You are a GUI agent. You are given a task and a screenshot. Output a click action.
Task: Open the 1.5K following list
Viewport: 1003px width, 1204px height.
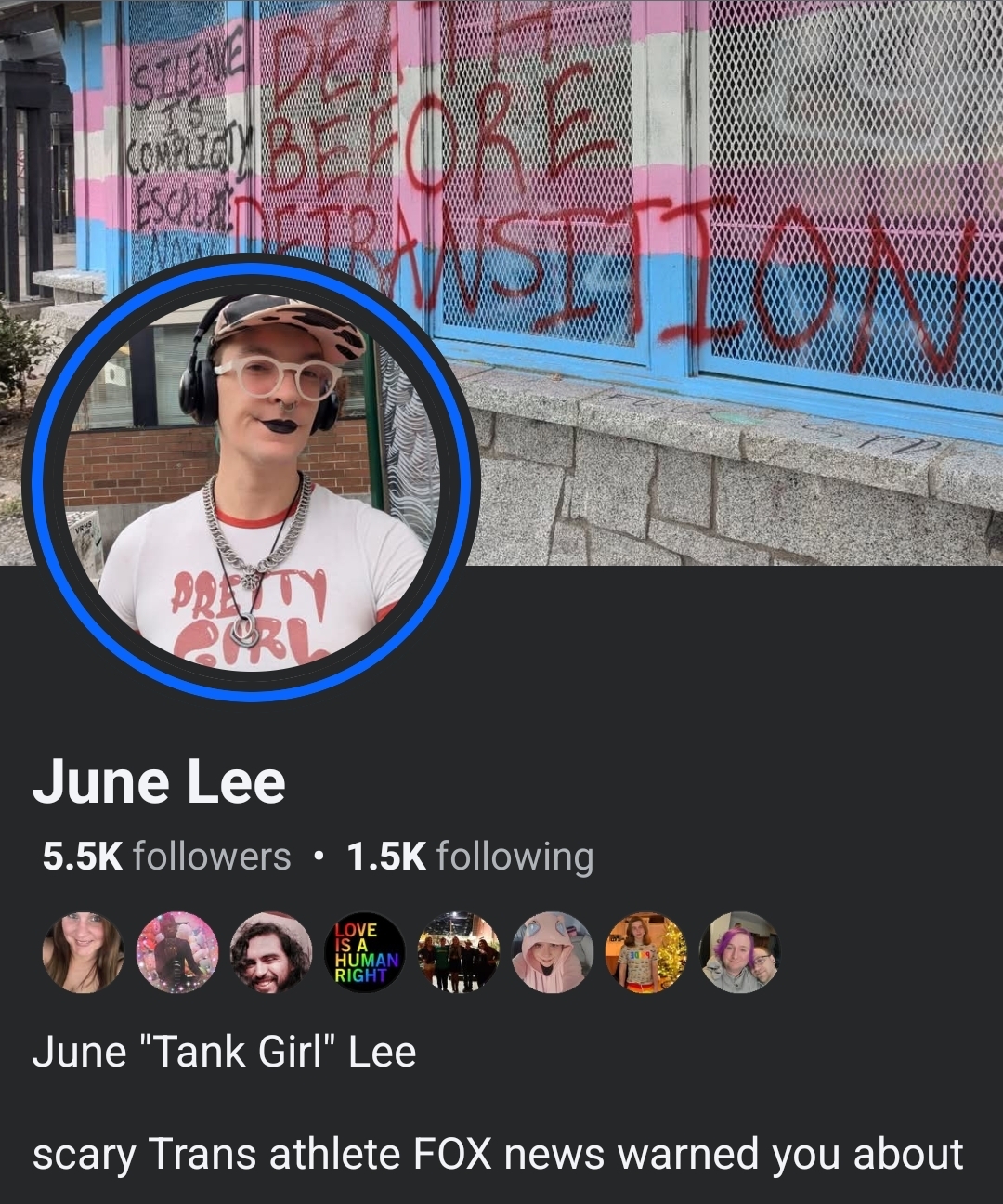click(470, 856)
